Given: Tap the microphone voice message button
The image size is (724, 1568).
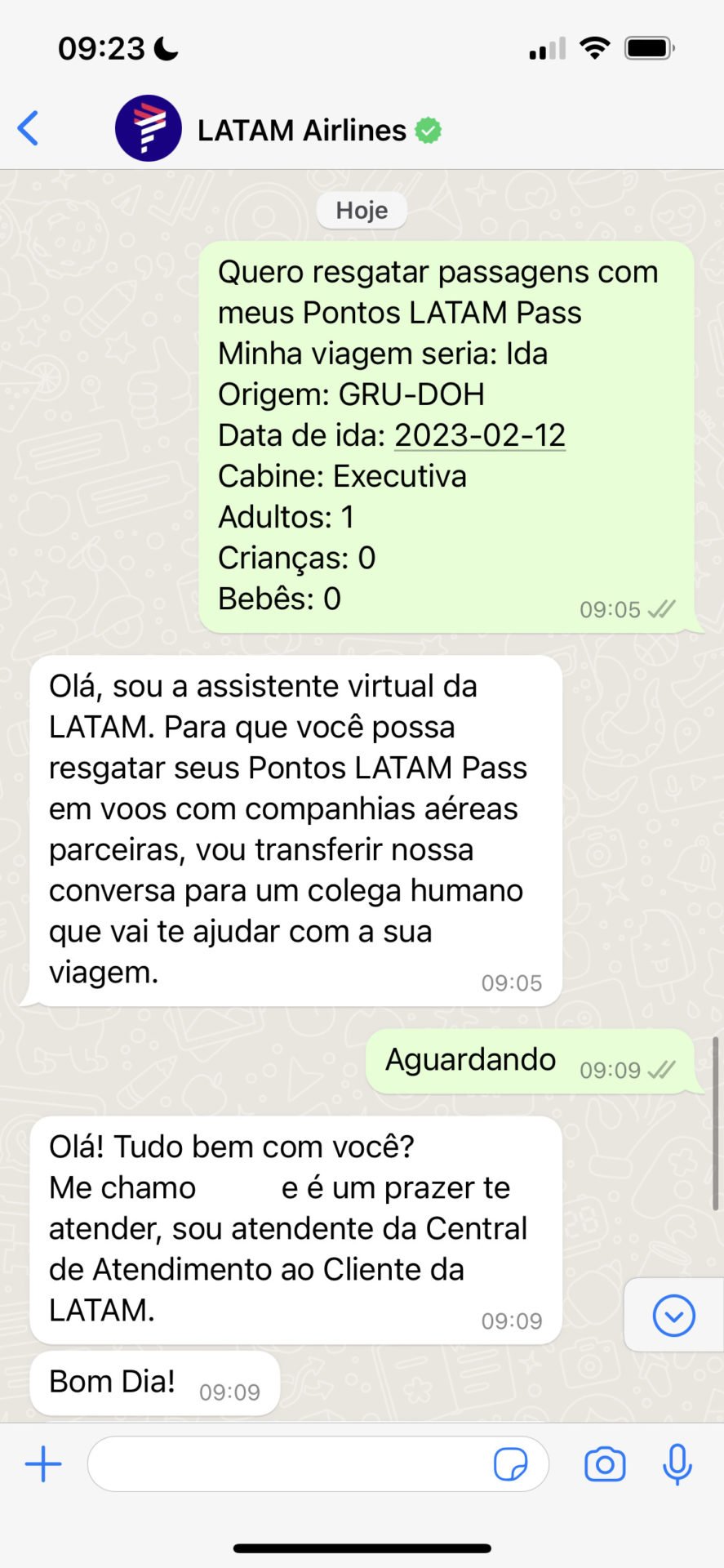Looking at the screenshot, I should 677,1464.
